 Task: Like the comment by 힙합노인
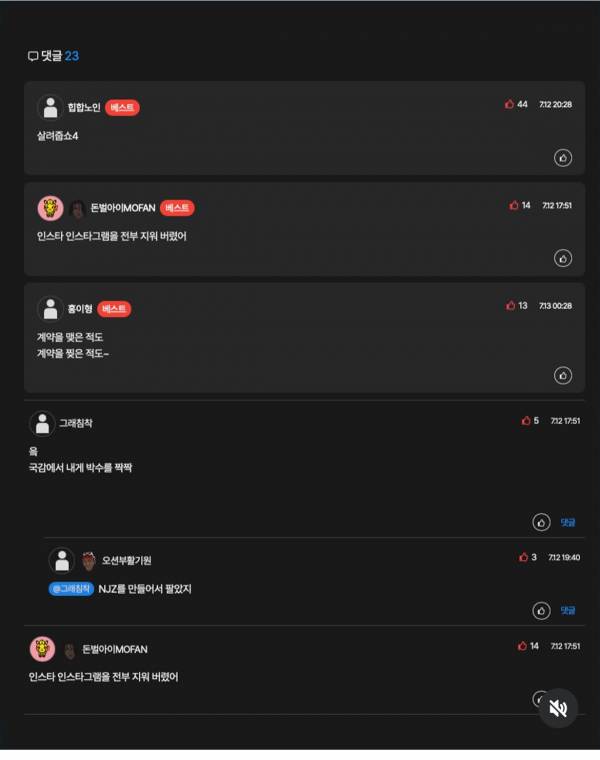(563, 158)
